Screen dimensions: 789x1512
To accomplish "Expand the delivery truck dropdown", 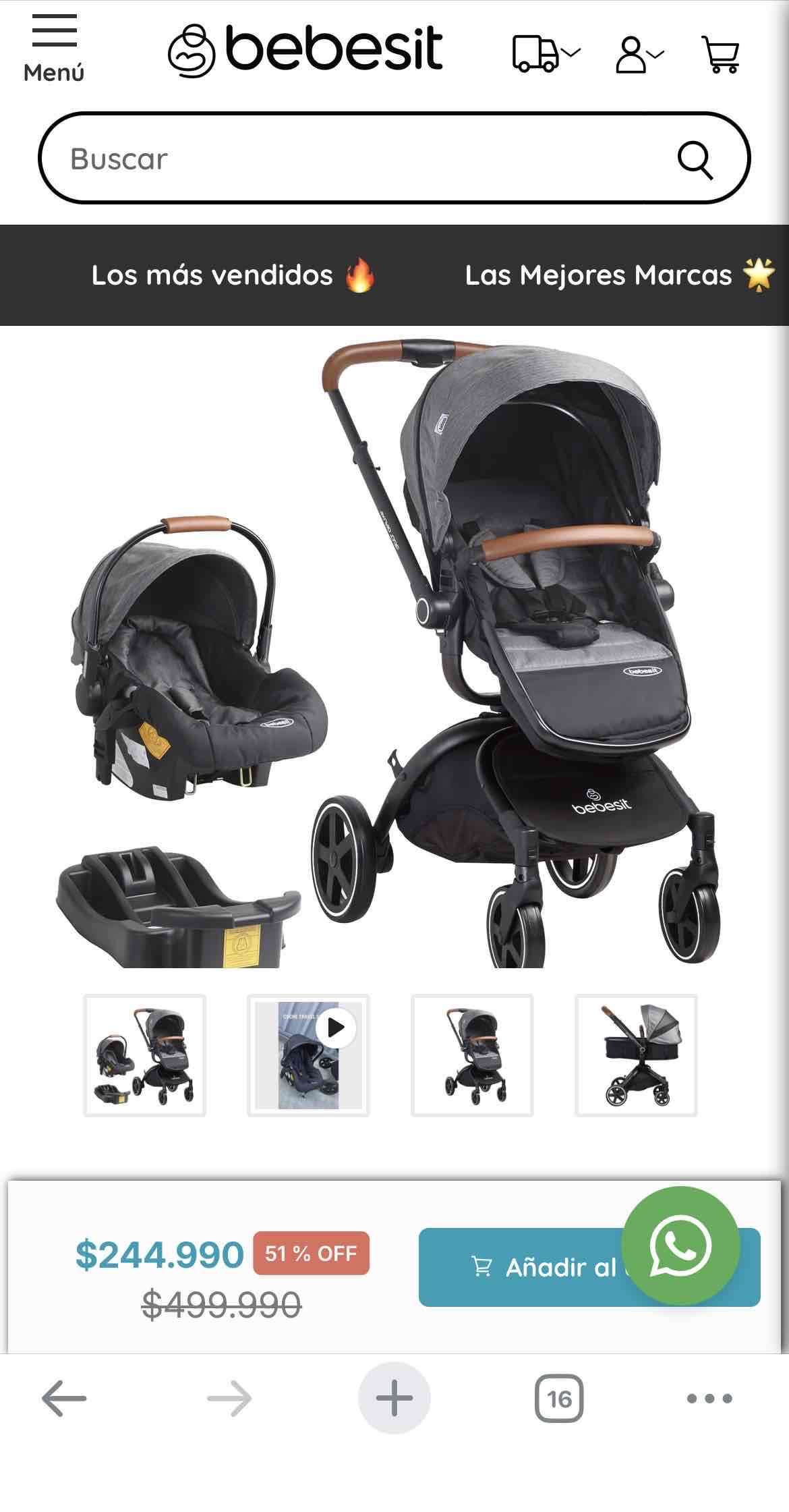I will [546, 54].
